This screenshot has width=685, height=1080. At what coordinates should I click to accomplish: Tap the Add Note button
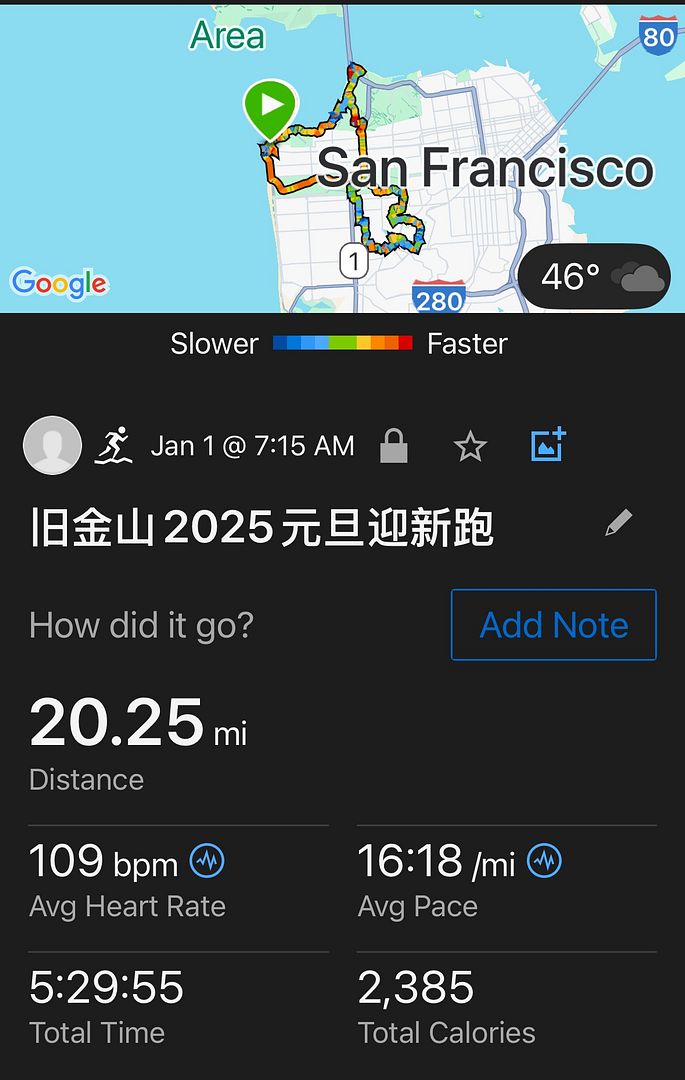coord(553,625)
